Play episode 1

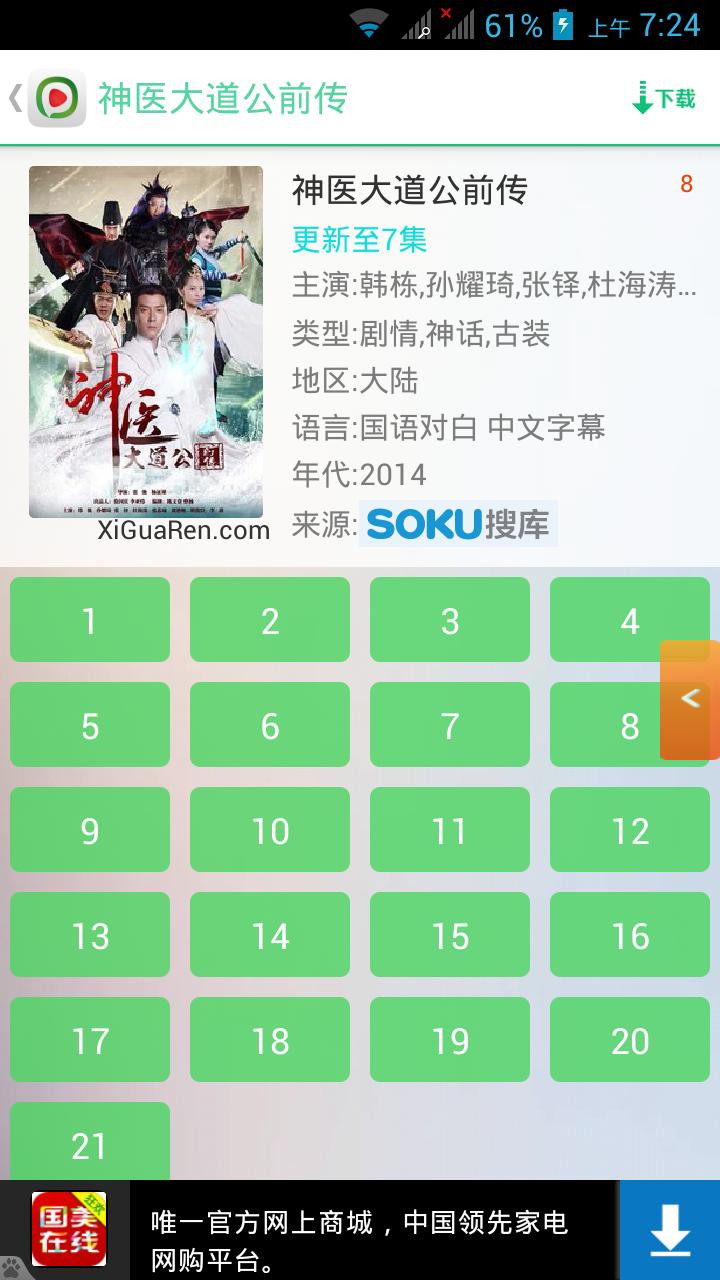(90, 620)
